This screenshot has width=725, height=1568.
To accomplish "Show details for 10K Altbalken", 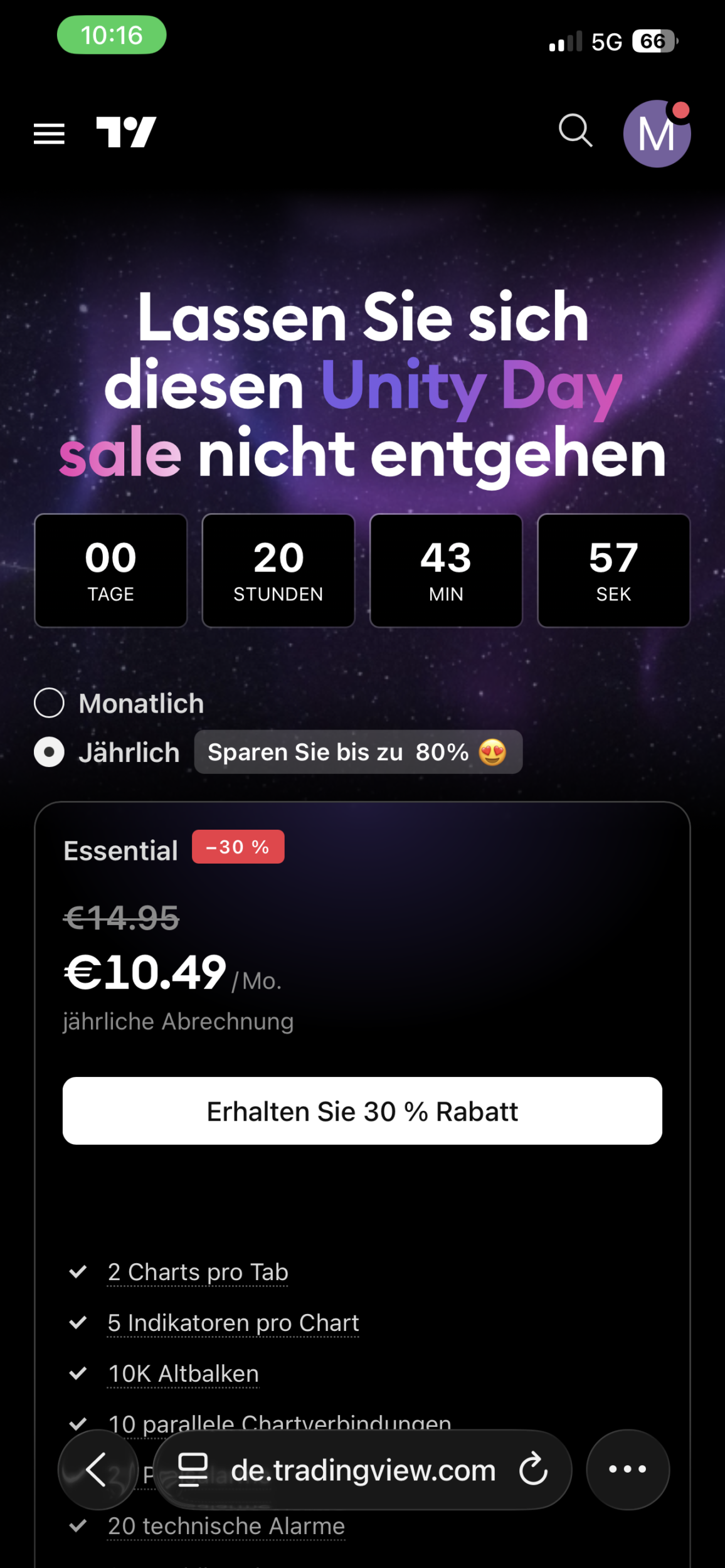I will tap(183, 1374).
